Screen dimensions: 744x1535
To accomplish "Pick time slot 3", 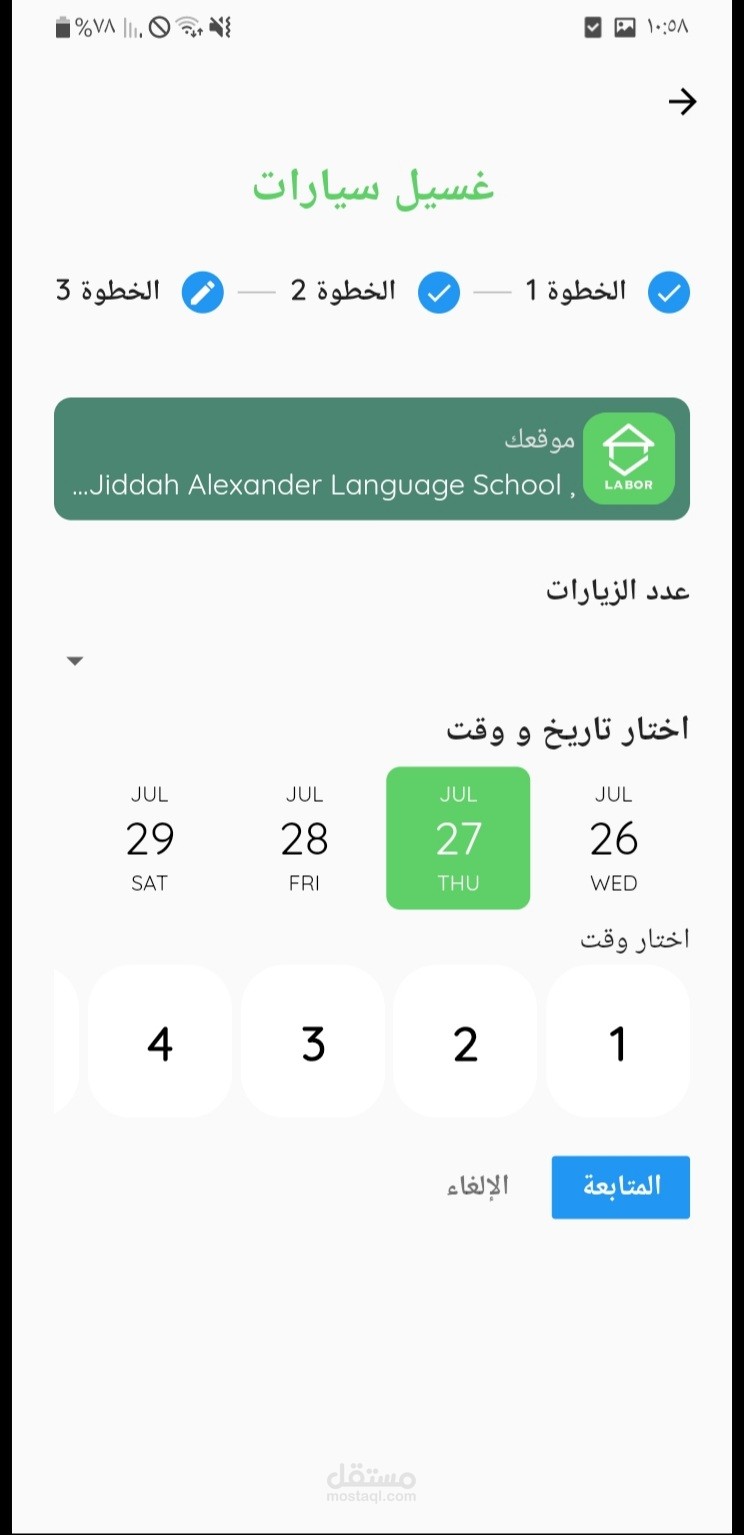I will (313, 1041).
